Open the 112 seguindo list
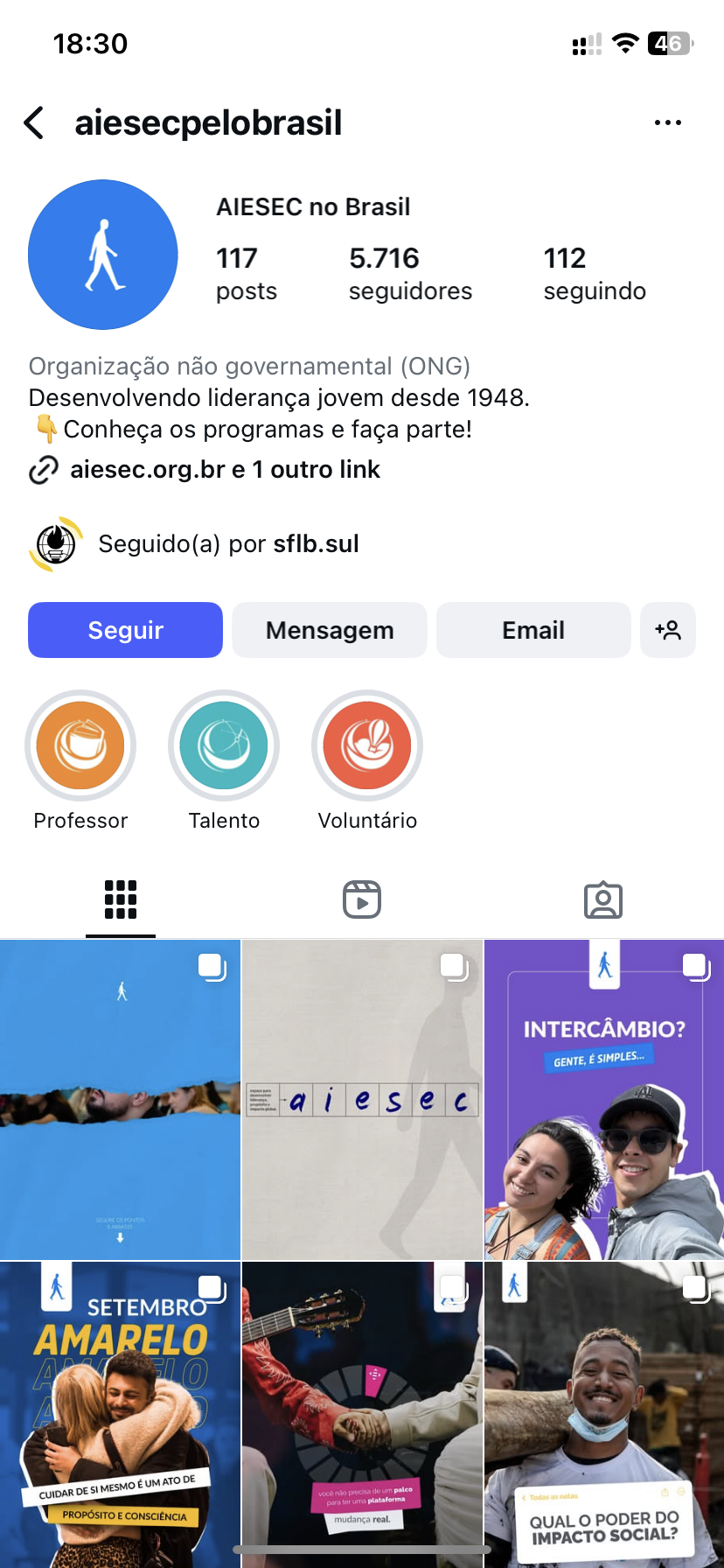The height and width of the screenshot is (1568, 724). coord(594,273)
